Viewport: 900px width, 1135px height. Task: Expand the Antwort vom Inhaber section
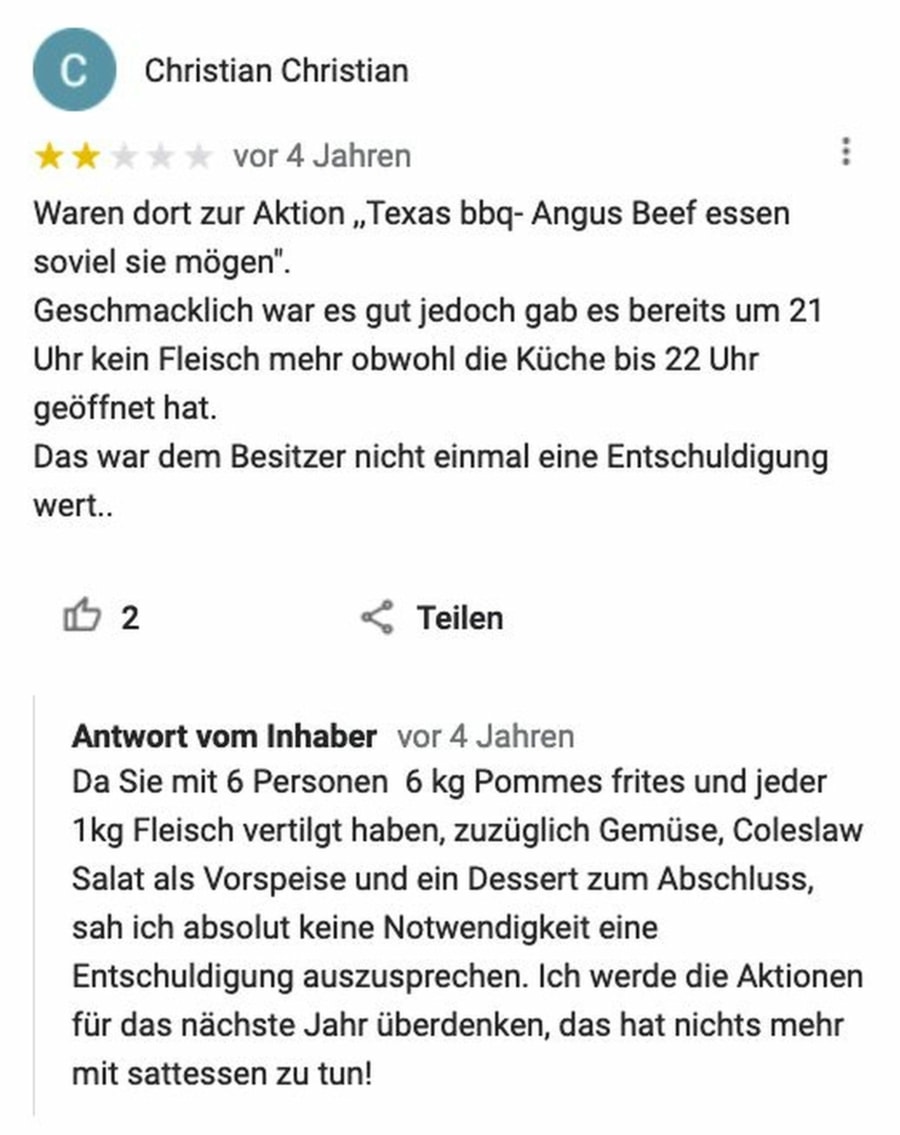(x=222, y=736)
